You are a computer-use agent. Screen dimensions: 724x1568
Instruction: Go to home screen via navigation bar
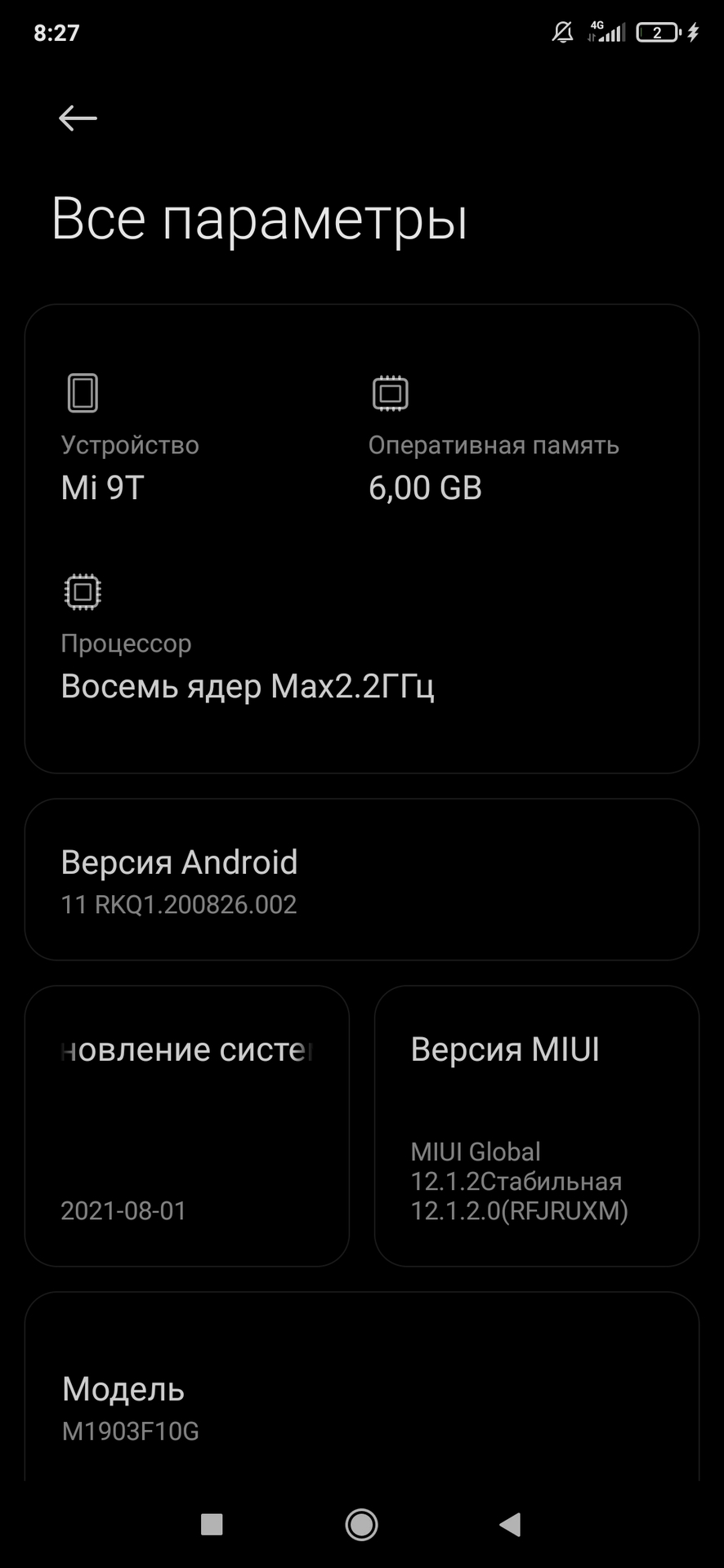click(361, 1524)
